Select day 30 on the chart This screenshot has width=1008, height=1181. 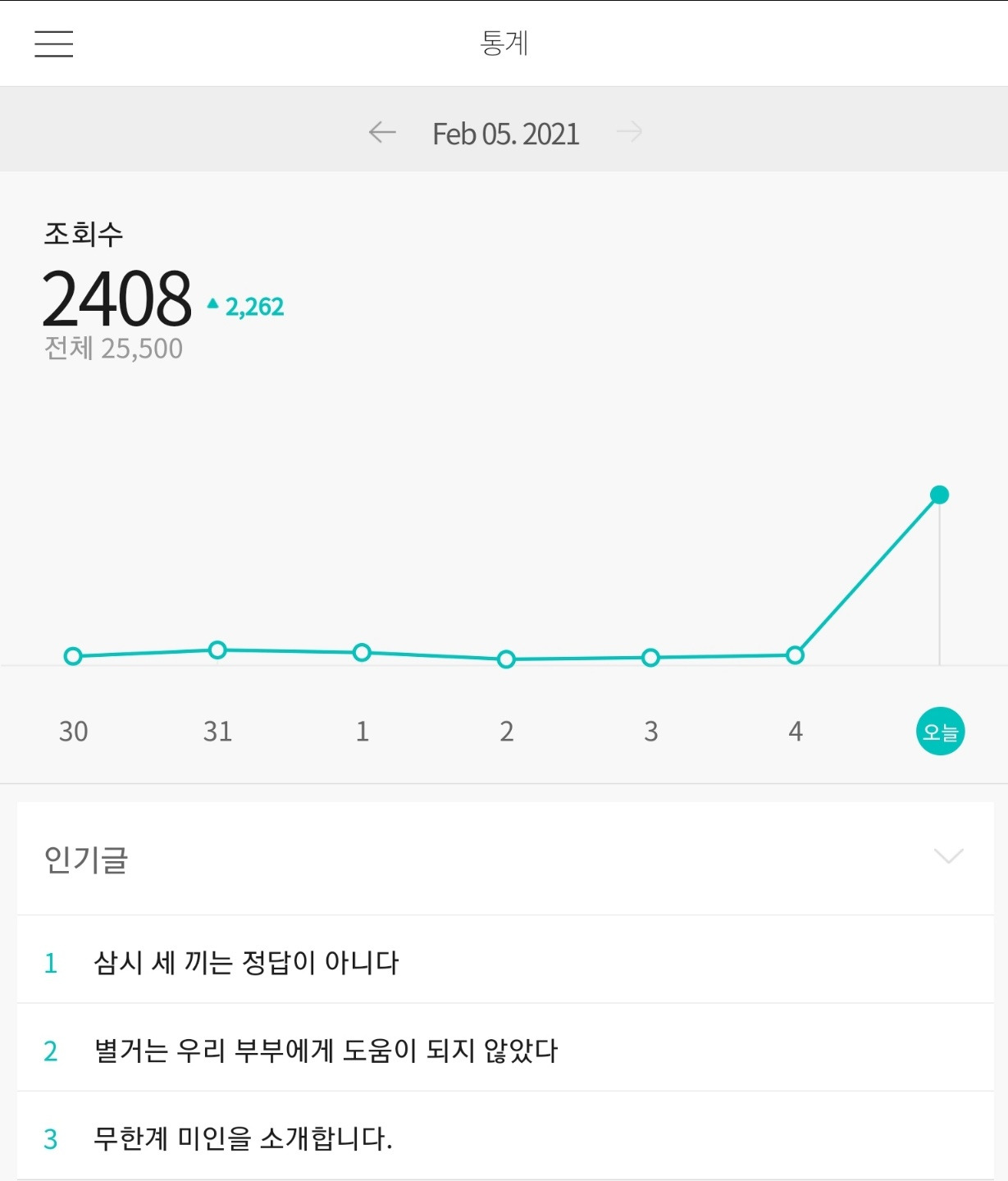73,731
